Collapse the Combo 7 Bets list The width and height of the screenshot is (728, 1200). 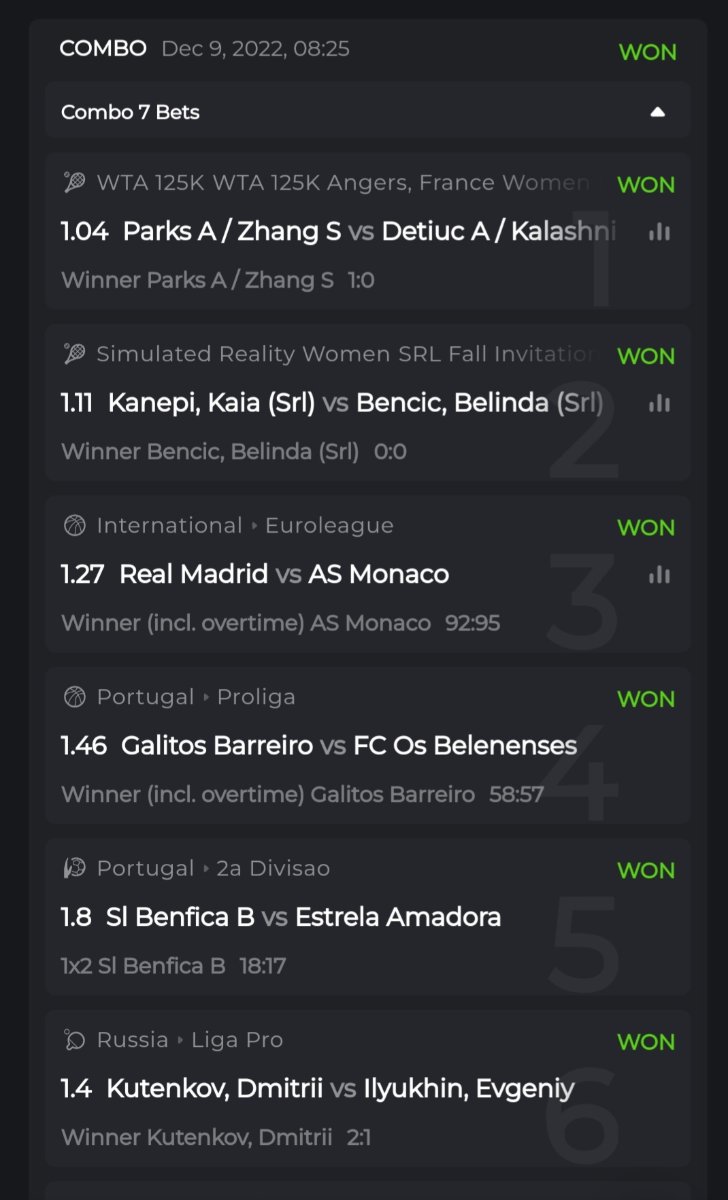(657, 112)
